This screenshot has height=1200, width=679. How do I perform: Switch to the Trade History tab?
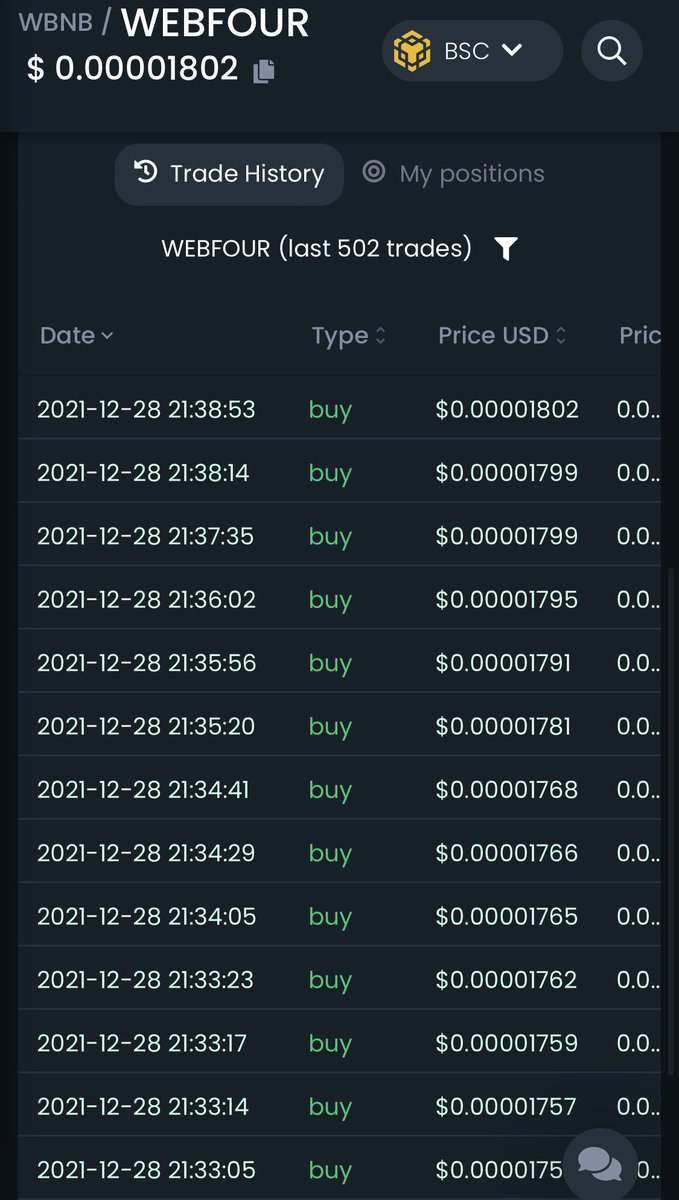click(229, 174)
